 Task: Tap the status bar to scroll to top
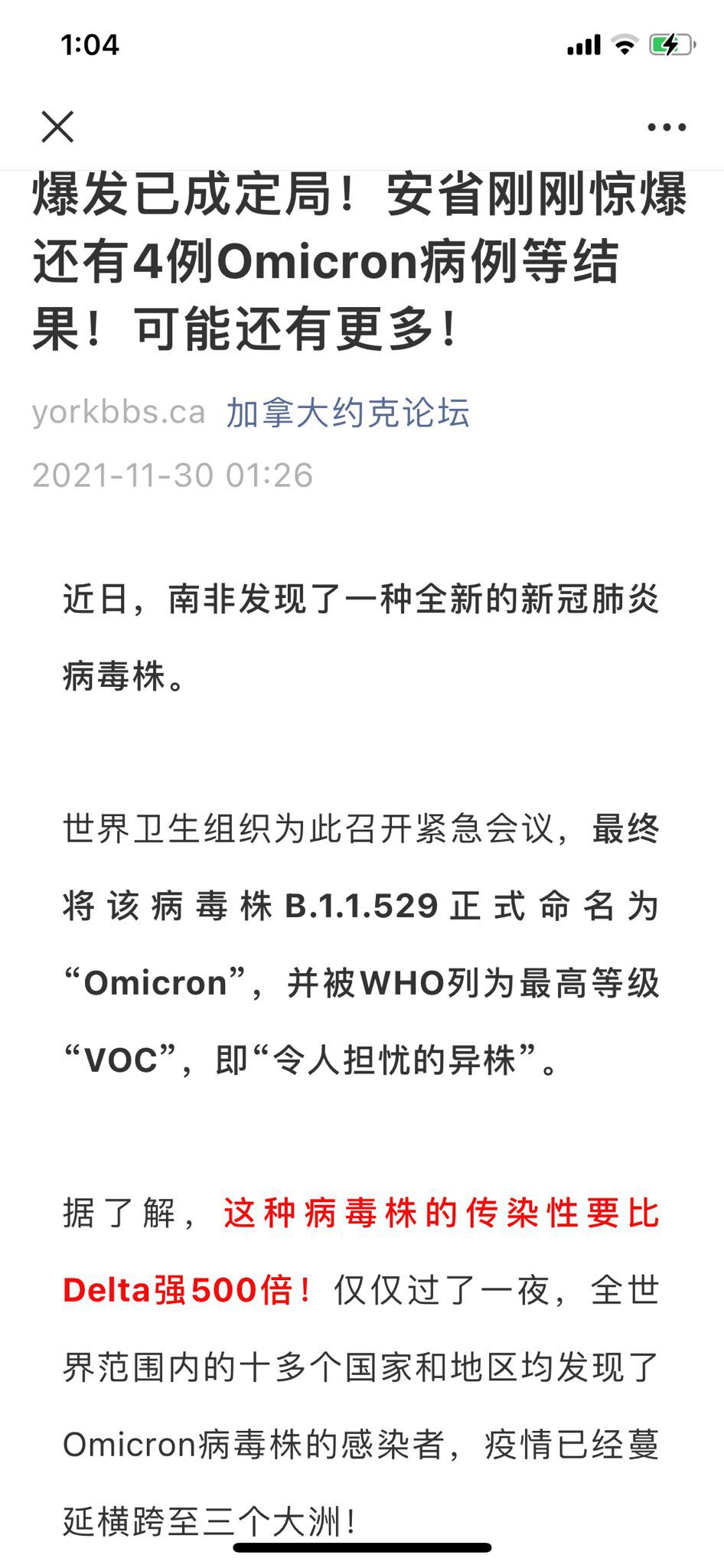(x=362, y=45)
